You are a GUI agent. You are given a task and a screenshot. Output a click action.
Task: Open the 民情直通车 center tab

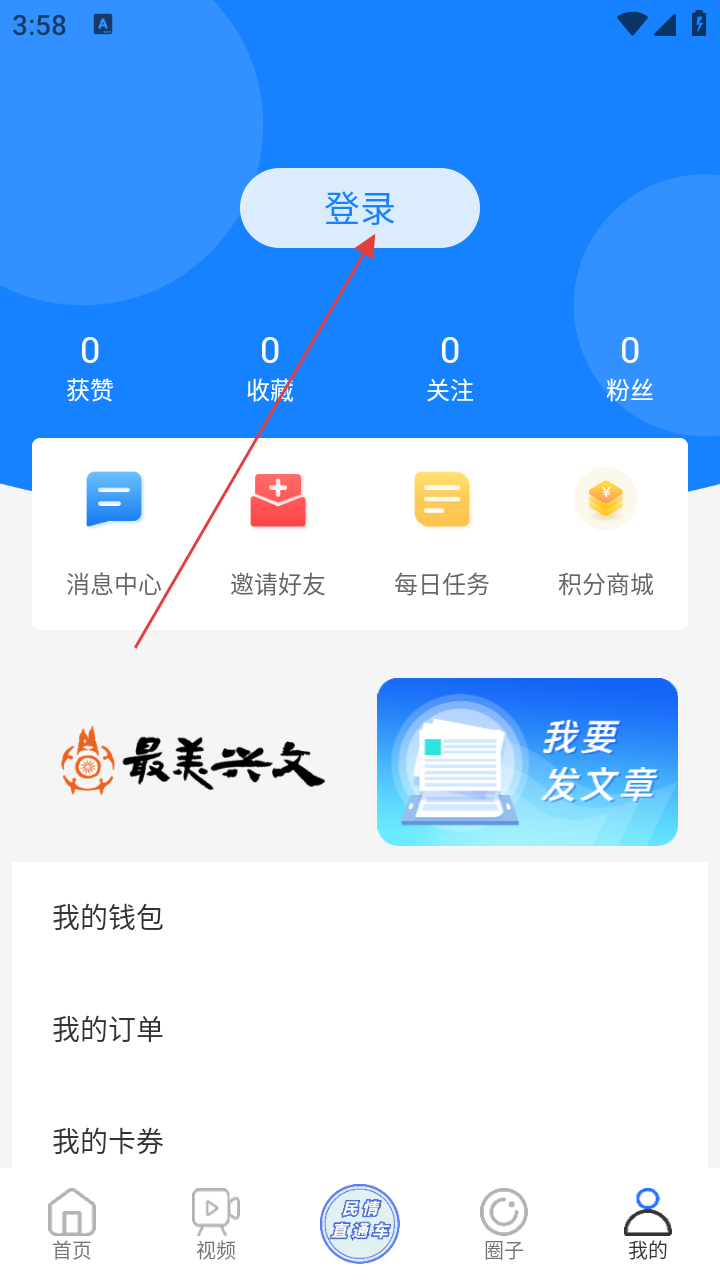360,1224
